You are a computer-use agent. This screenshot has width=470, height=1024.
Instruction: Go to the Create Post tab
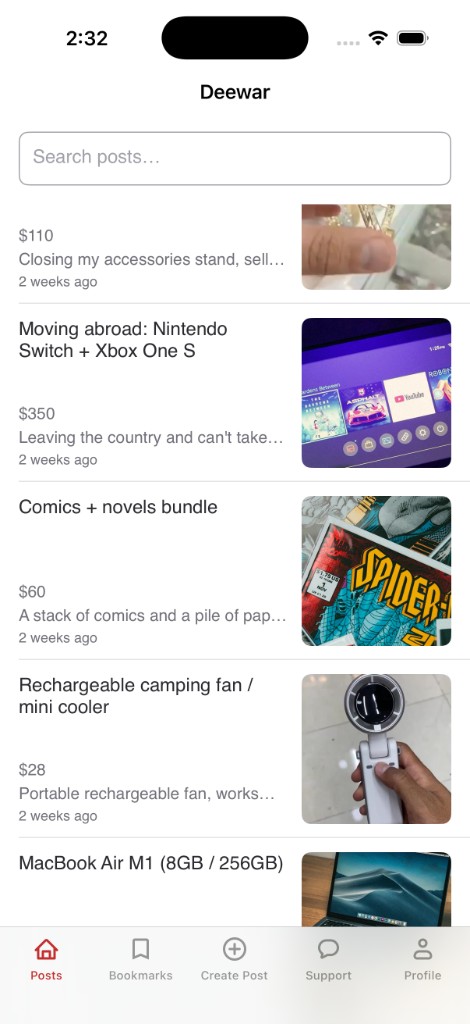pos(234,959)
